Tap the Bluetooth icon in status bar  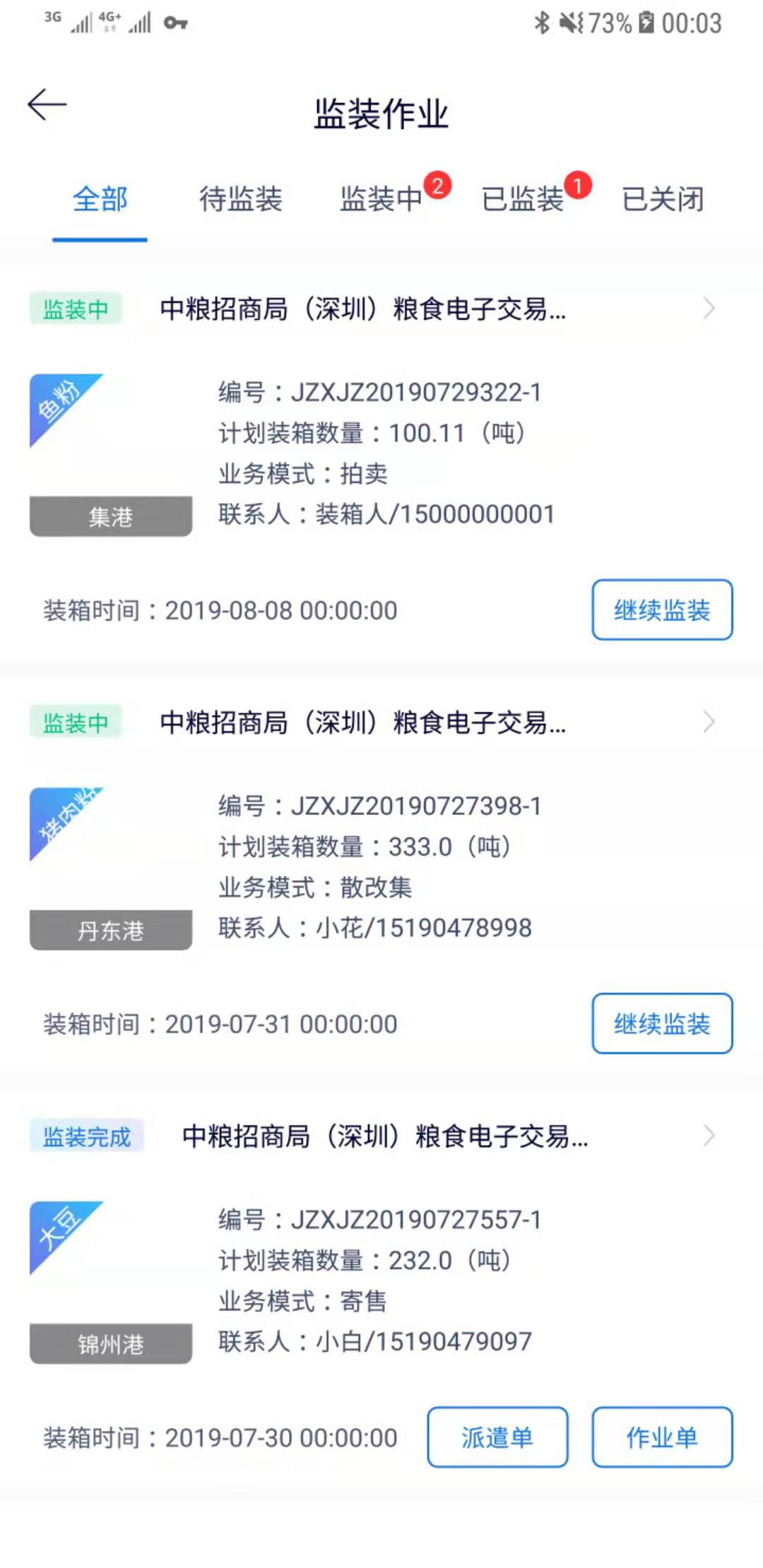click(543, 23)
